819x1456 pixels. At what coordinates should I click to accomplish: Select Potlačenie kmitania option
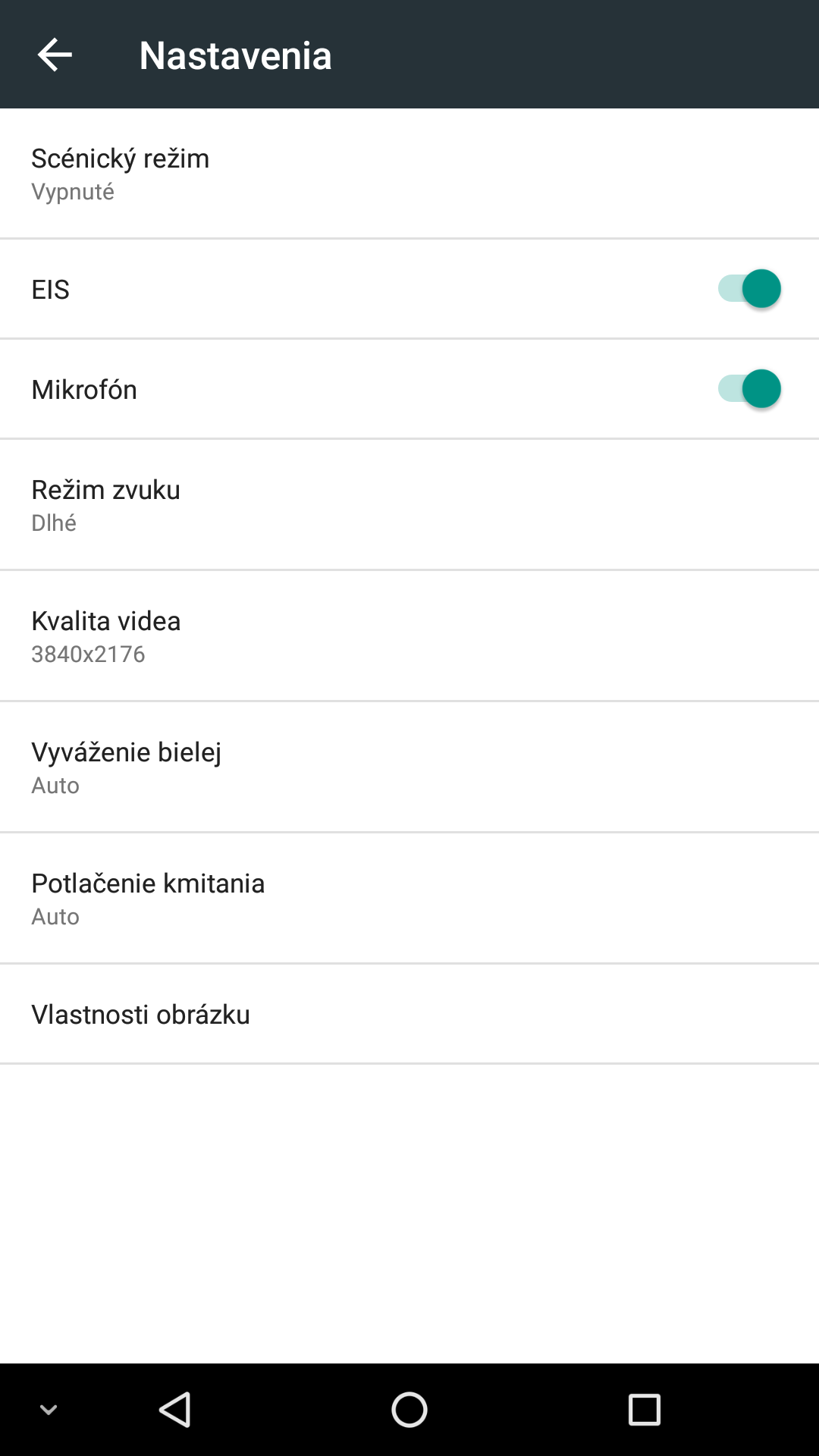point(409,898)
